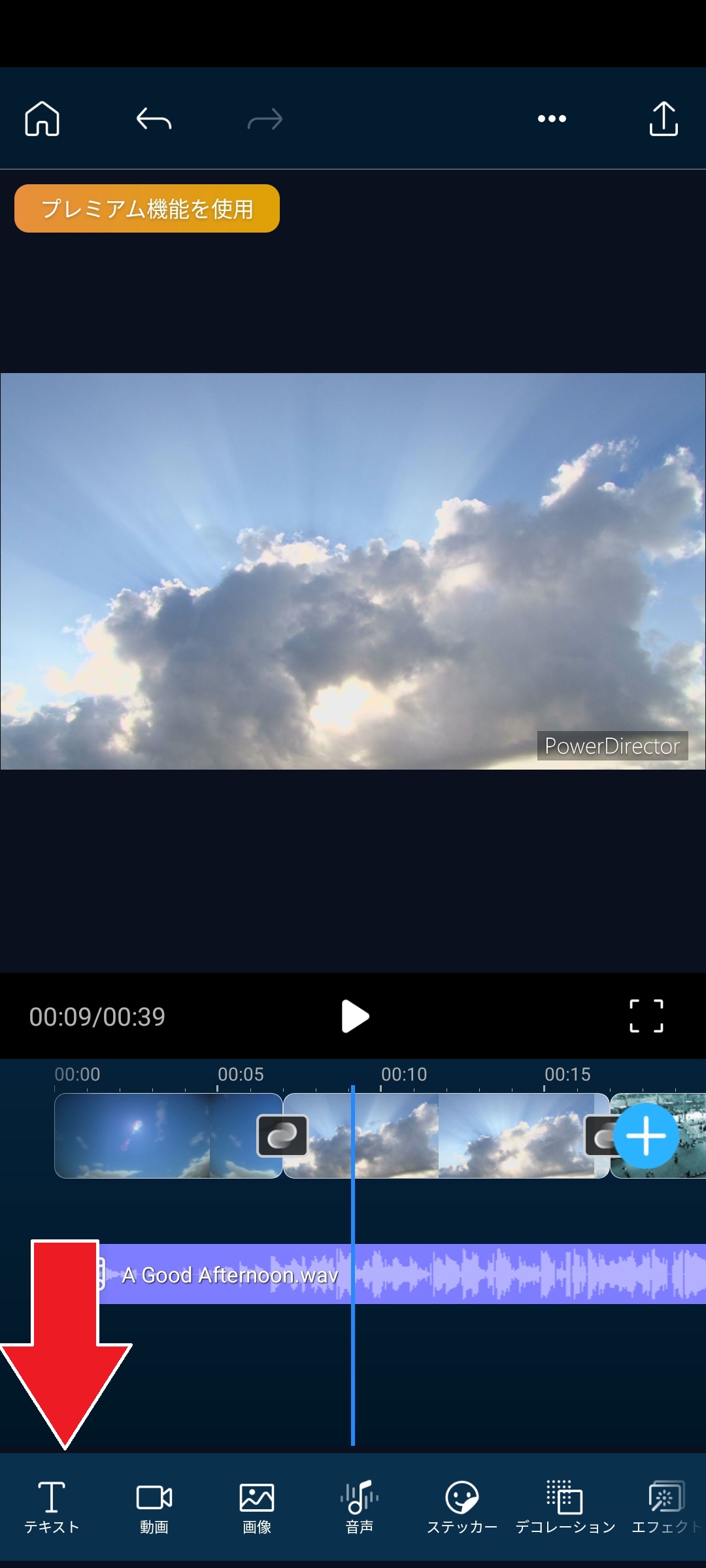Add a new clip with the plus button
706x1568 pixels.
point(645,1136)
